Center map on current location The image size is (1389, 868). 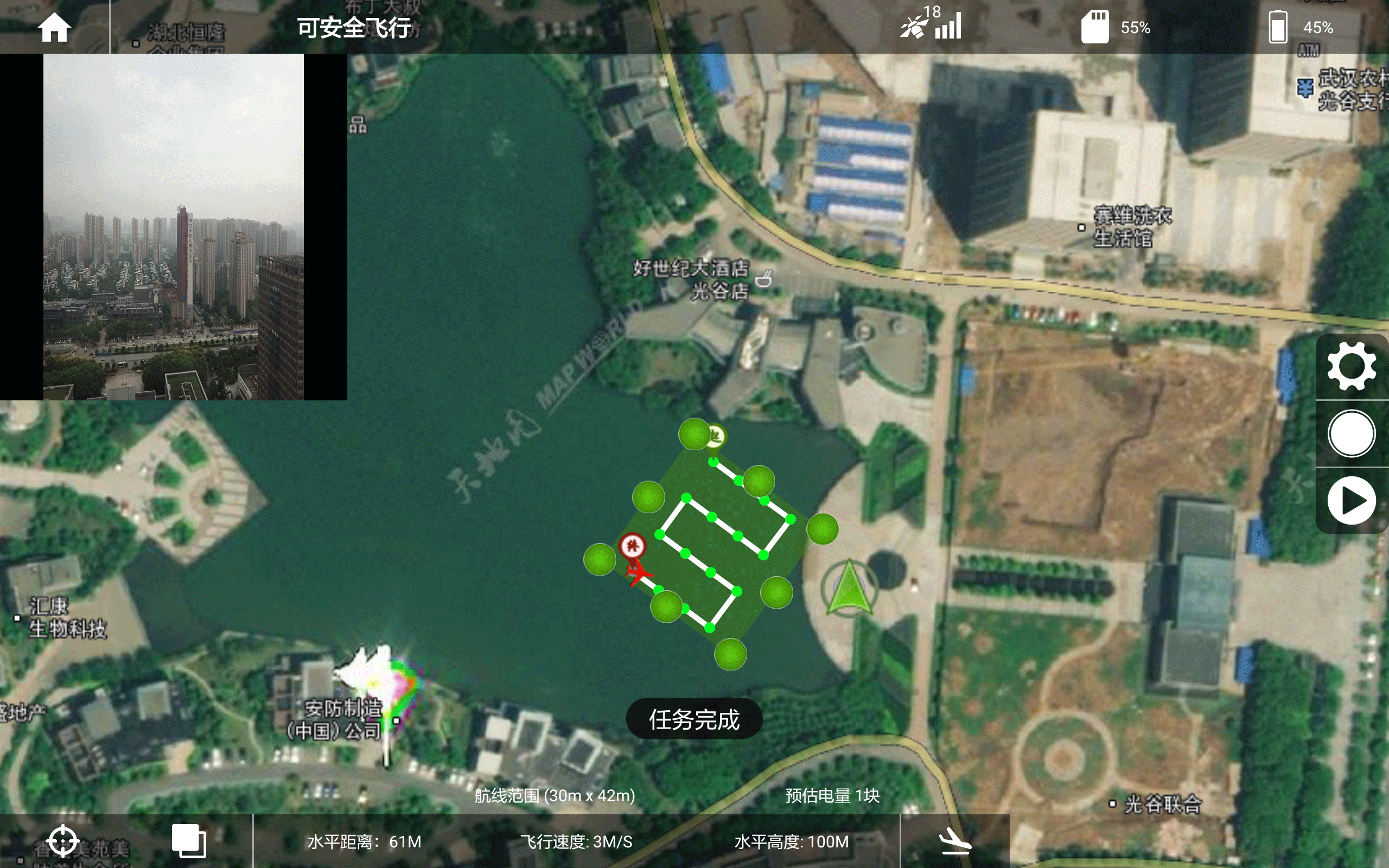(x=62, y=841)
